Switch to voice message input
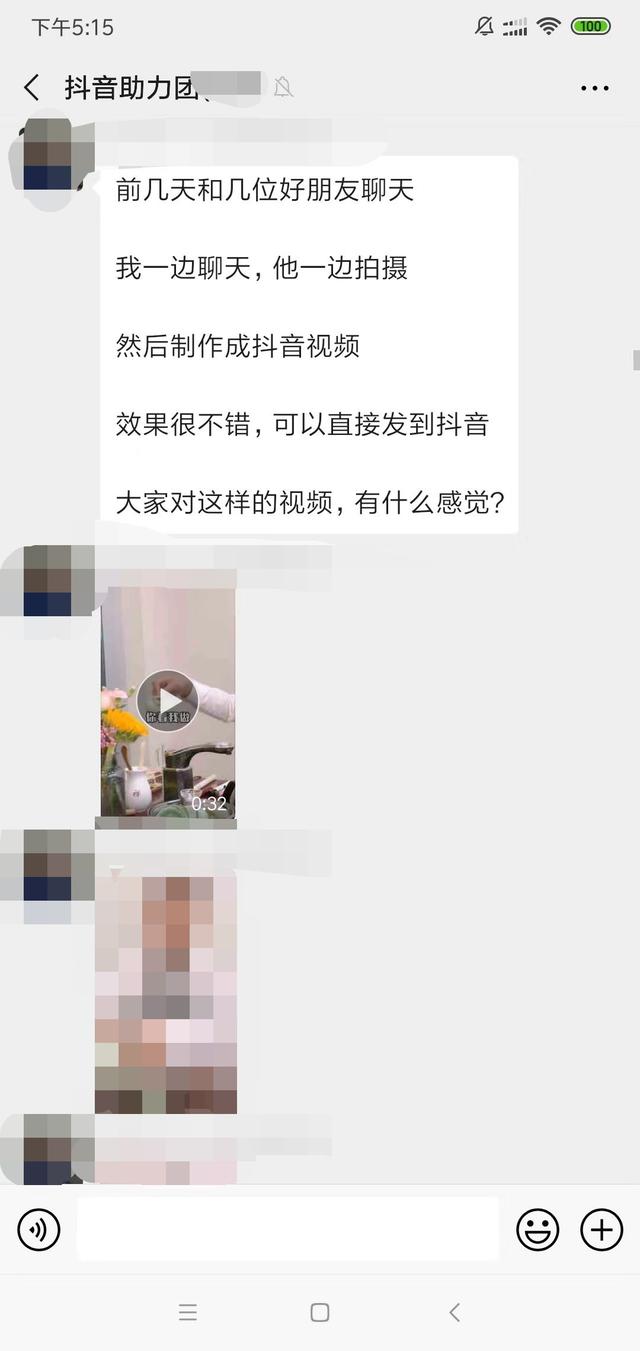The image size is (640, 1351). [39, 1230]
